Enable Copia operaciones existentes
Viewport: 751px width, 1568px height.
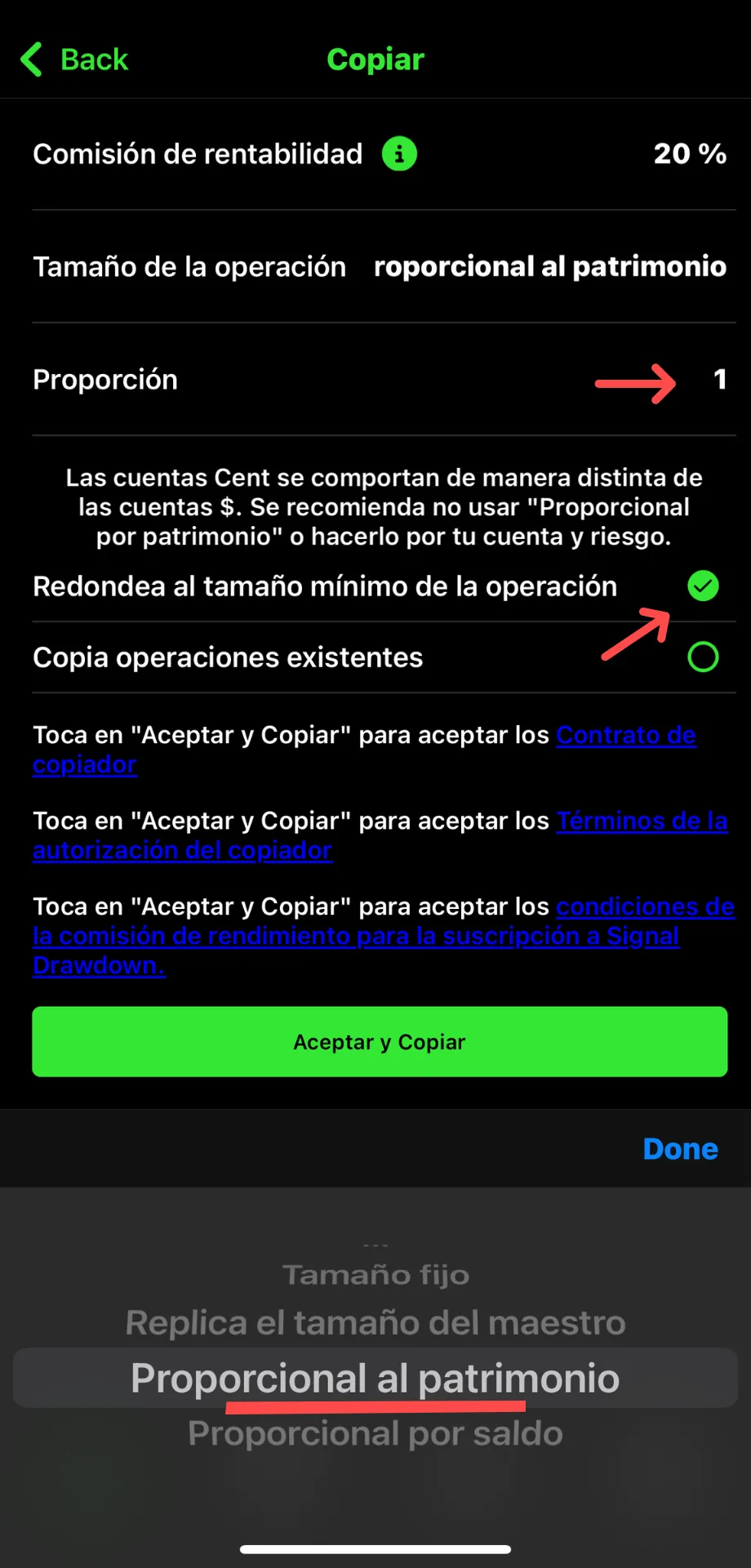[x=703, y=657]
